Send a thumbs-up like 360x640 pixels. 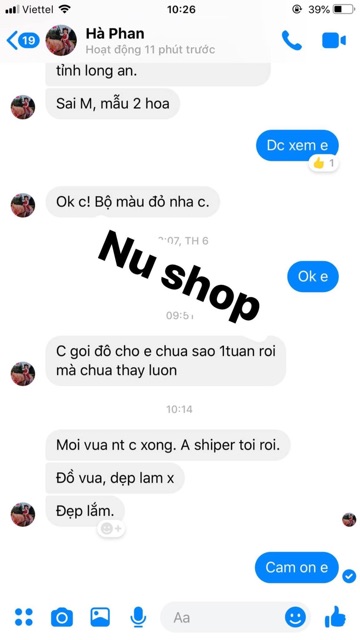pyautogui.click(x=336, y=616)
